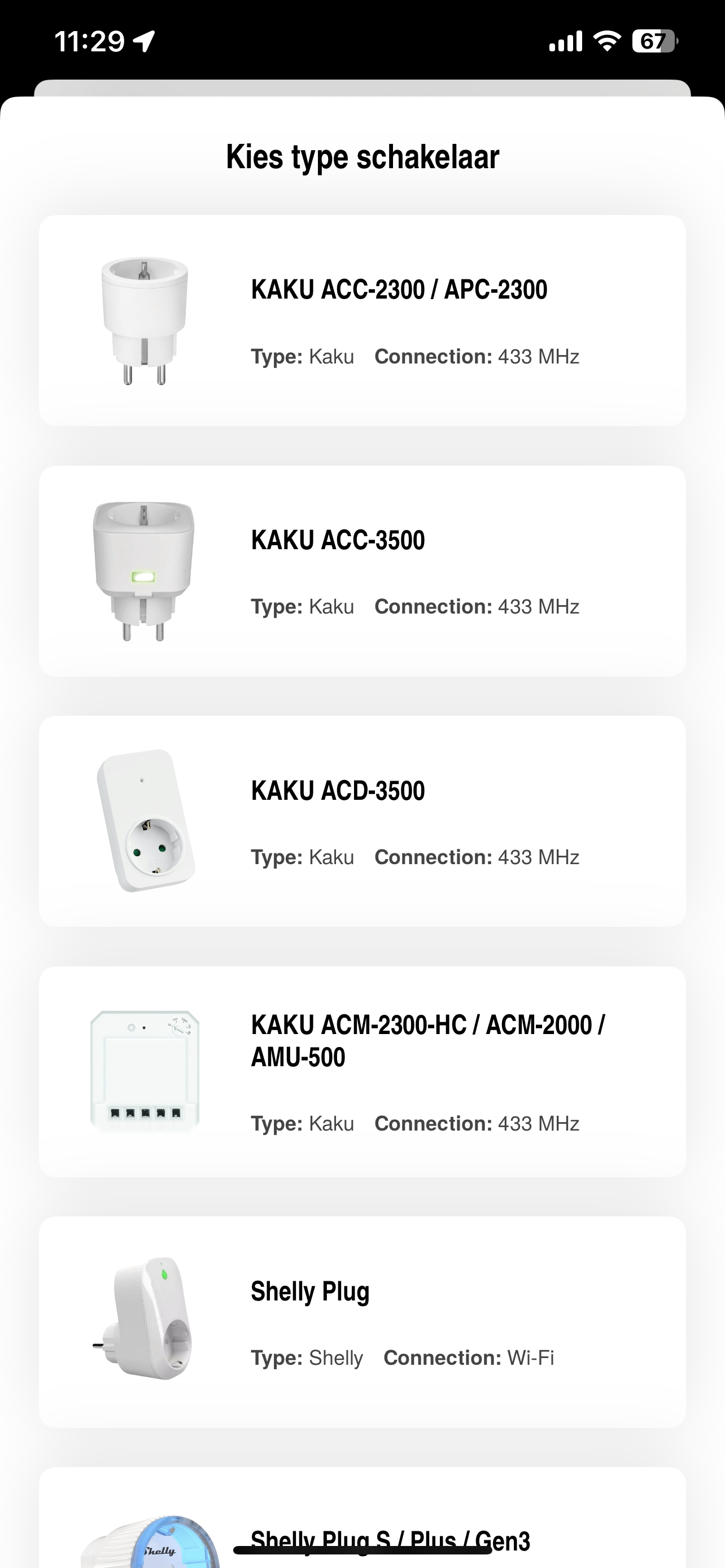
Task: Choose the KAKU ACC-3500 plug
Action: 362,571
